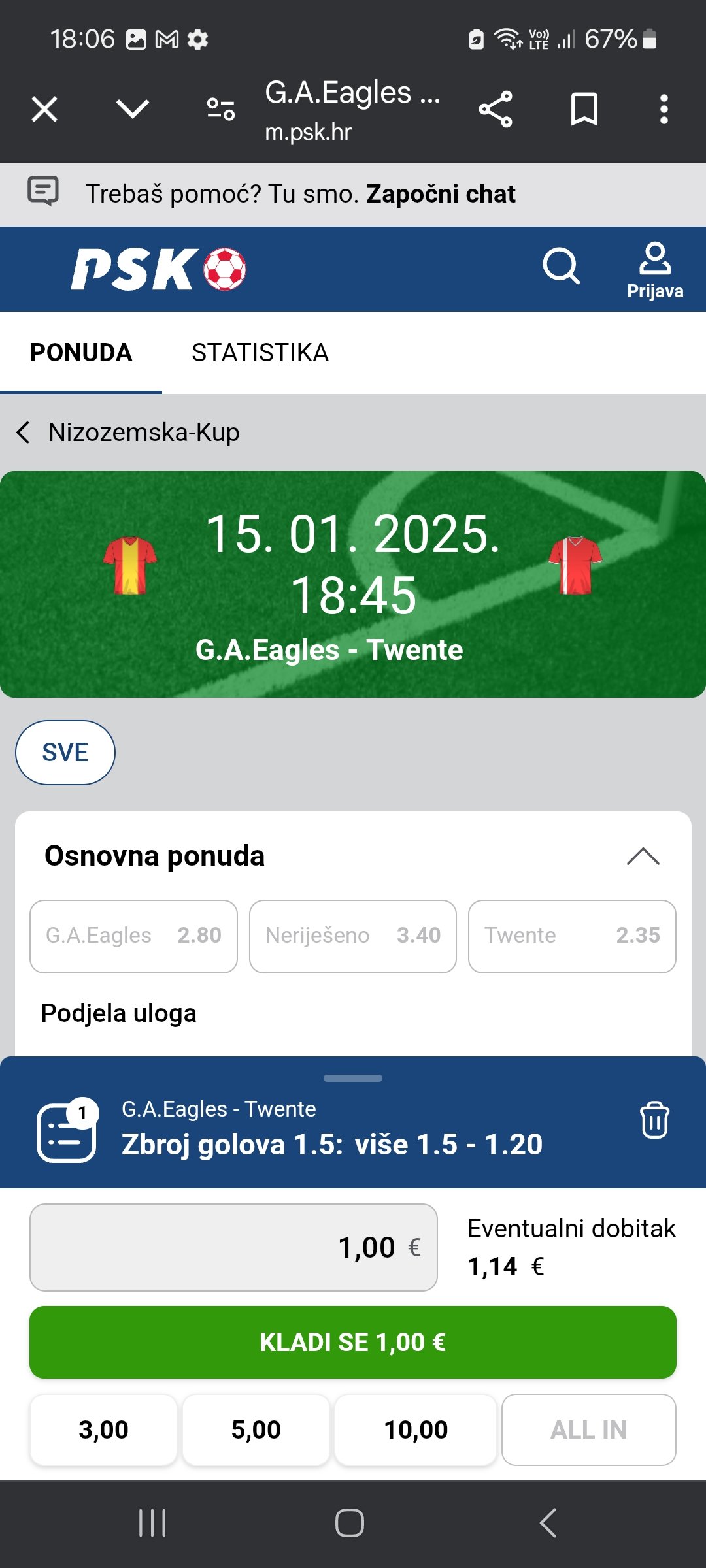Switch to the STATISTIKA tab
This screenshot has height=1568, width=706.
[x=260, y=353]
